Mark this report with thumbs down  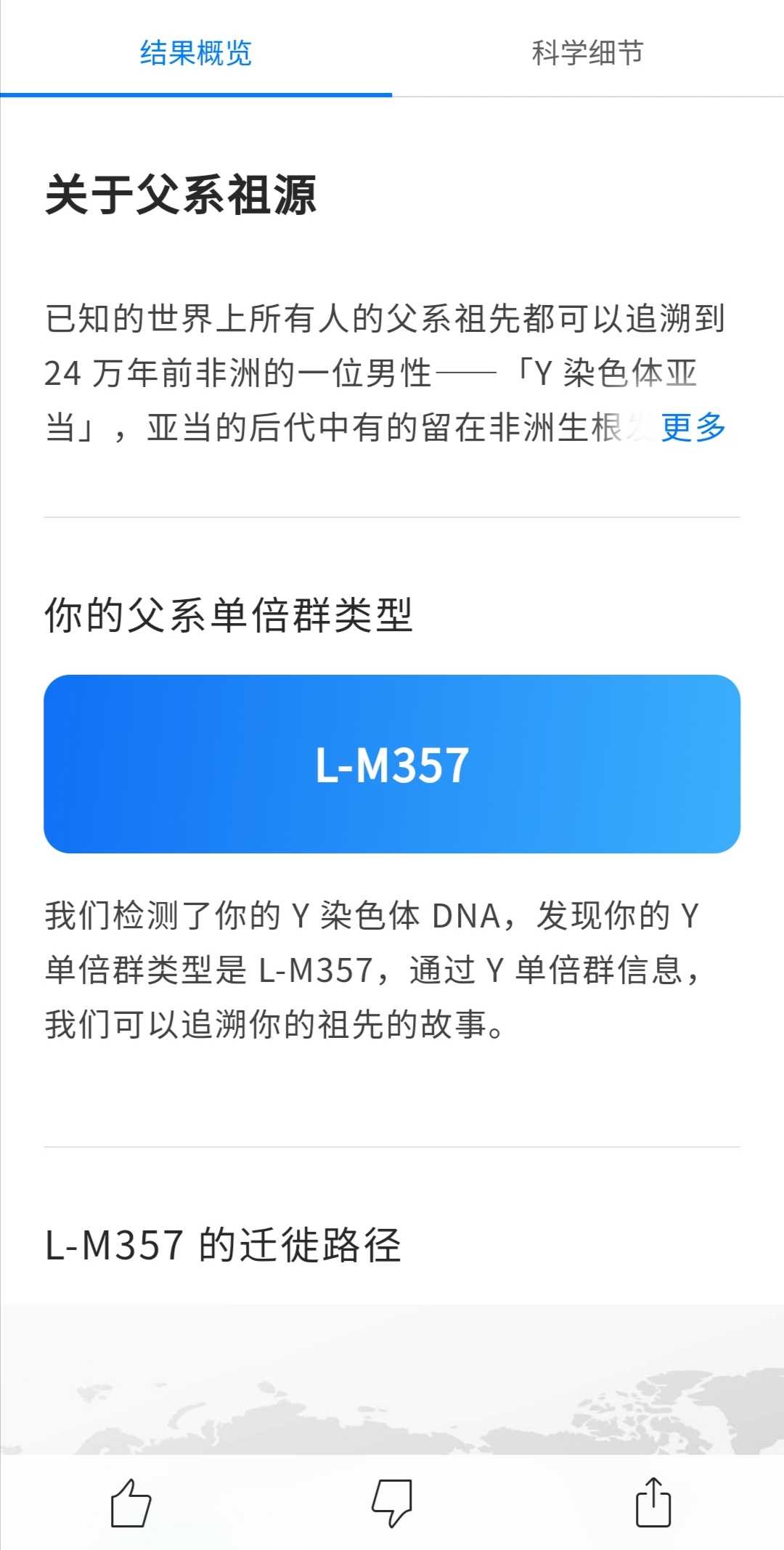point(392,1502)
